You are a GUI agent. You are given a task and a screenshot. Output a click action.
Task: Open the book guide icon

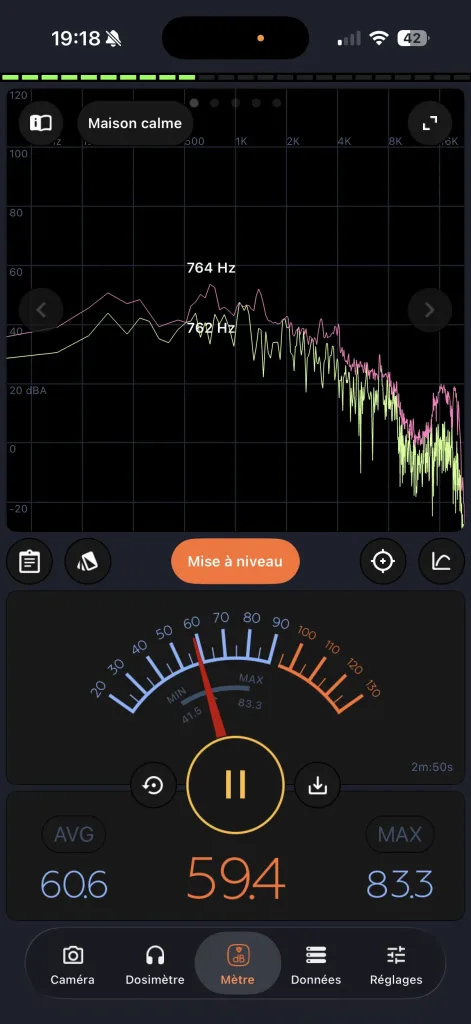(x=41, y=123)
